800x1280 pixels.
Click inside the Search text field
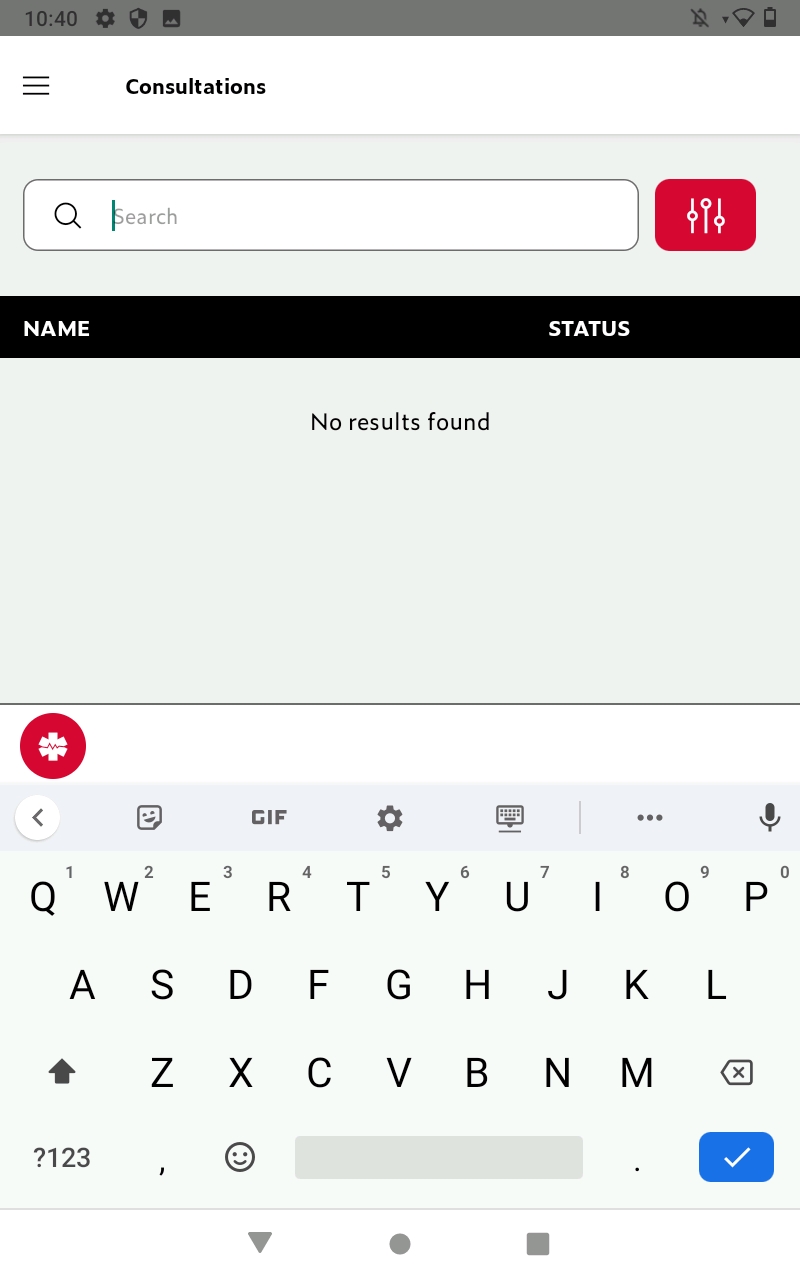pos(330,215)
